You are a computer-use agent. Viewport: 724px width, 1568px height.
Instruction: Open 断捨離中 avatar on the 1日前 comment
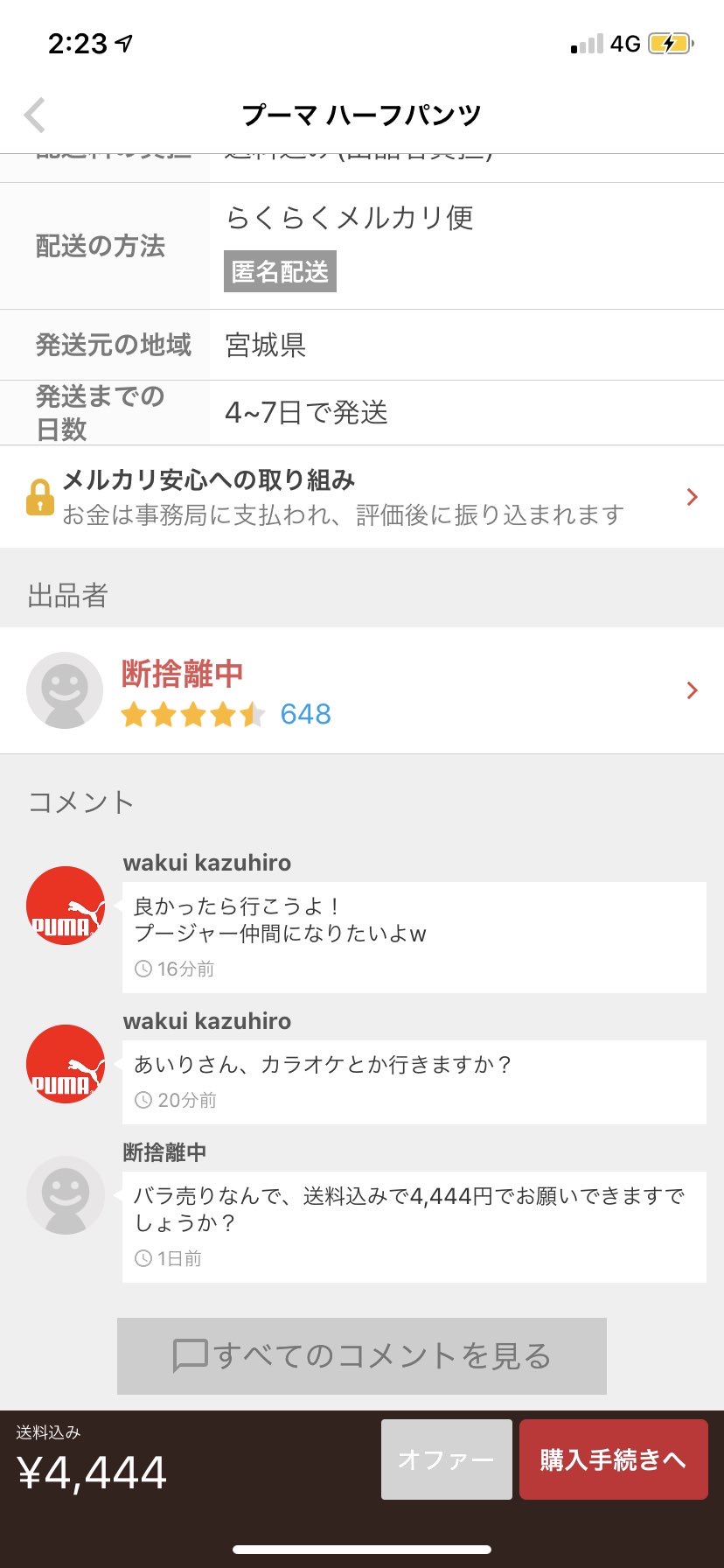point(66,1195)
